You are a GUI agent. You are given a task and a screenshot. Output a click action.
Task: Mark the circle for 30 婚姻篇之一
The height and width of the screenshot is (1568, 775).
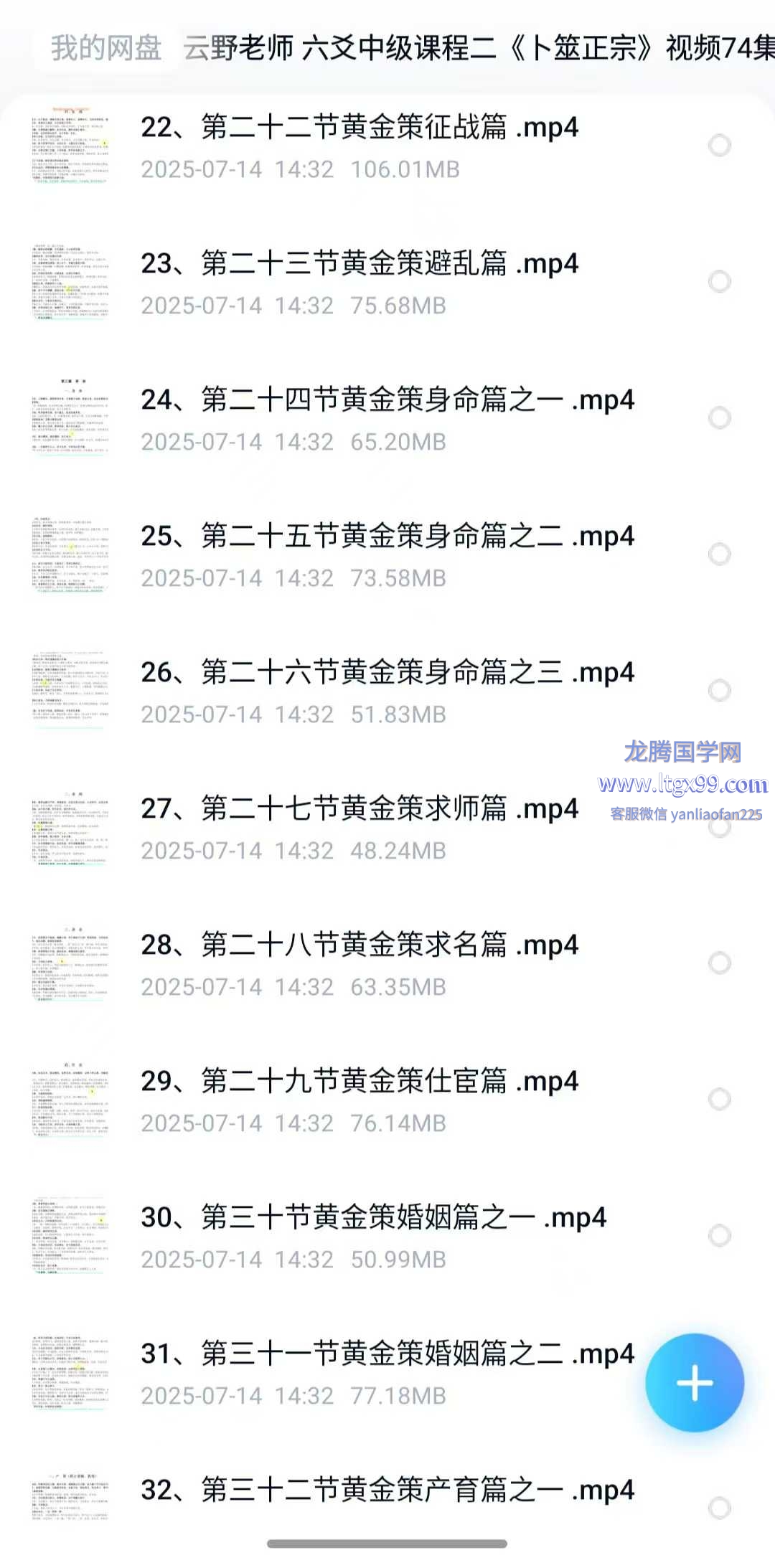point(719,1235)
